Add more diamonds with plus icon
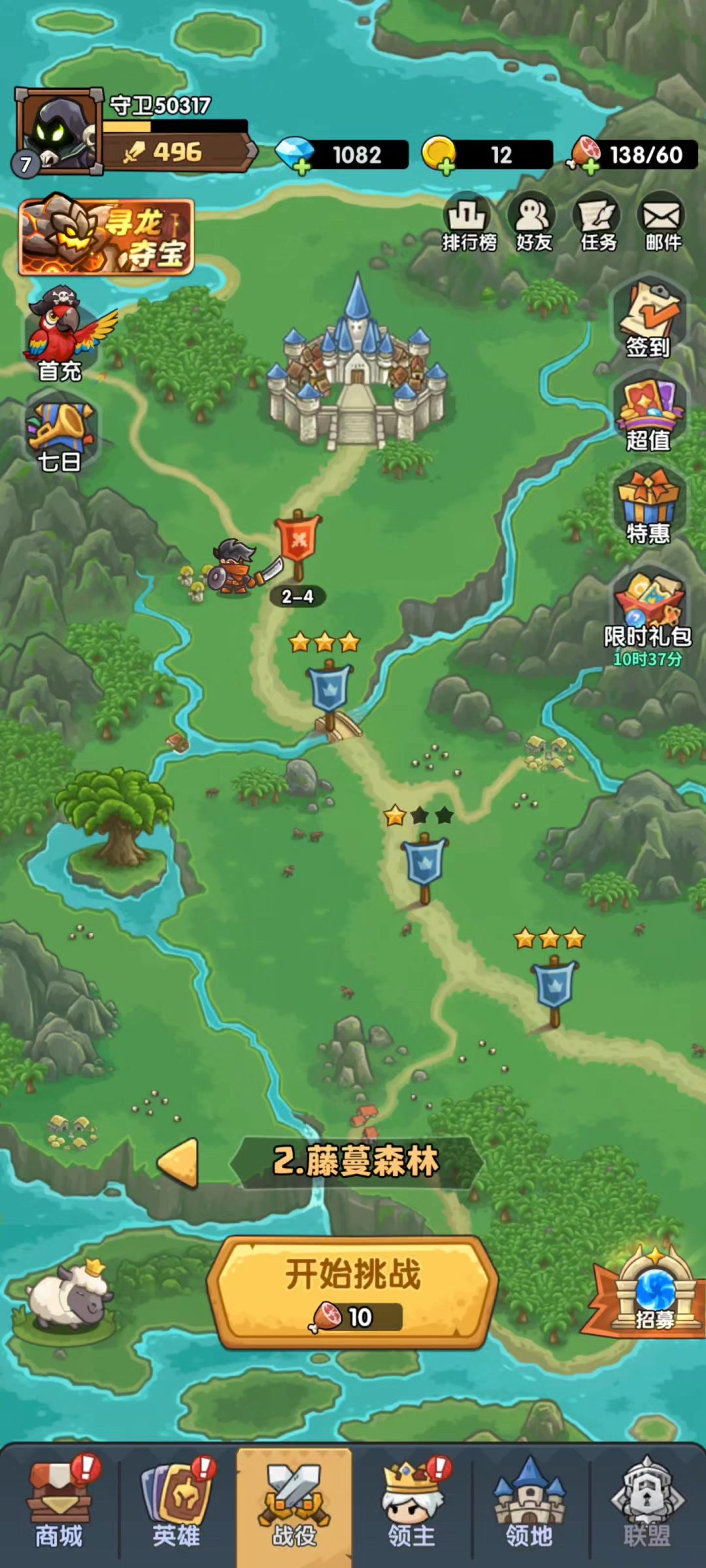This screenshot has width=706, height=1568. click(302, 167)
